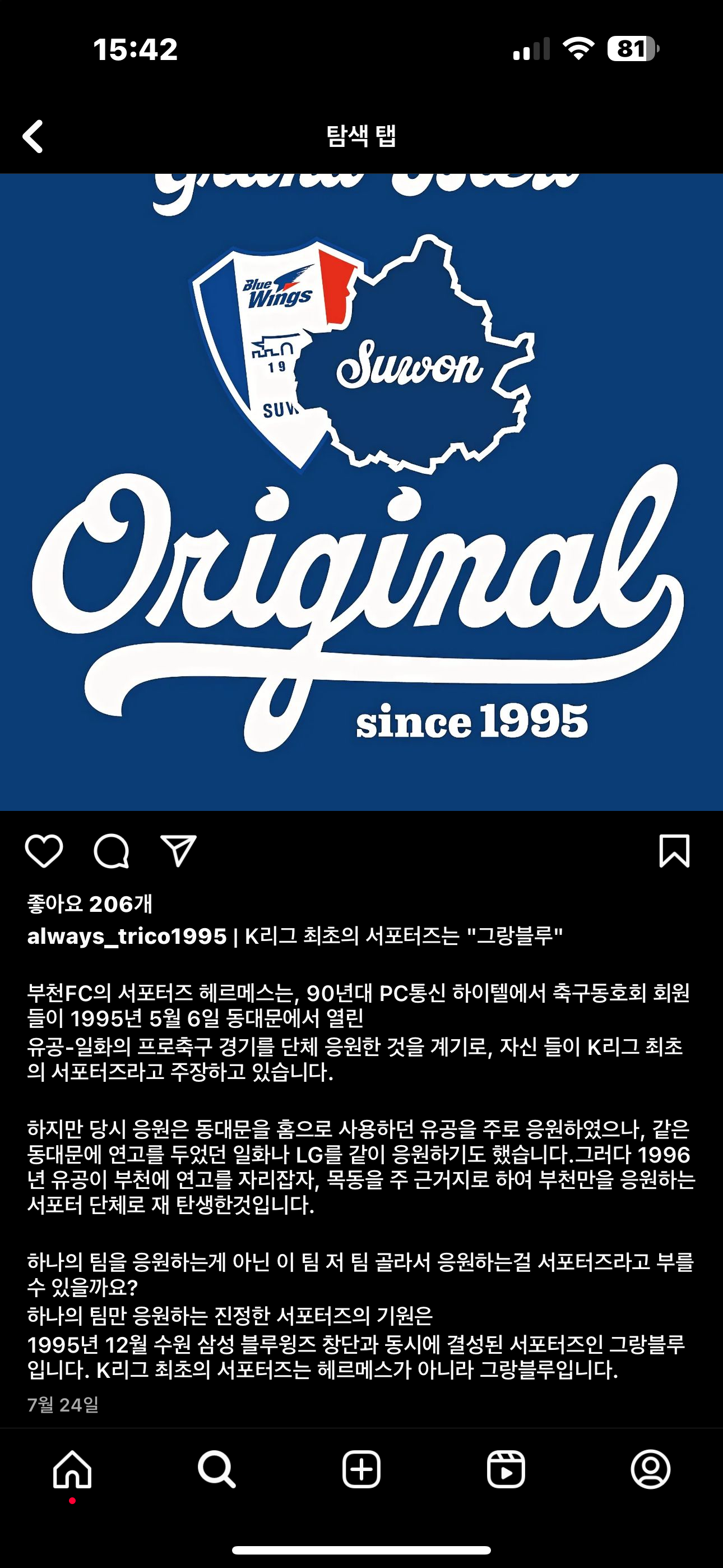This screenshot has height=1568, width=723.
Task: Like the Suwon Original post
Action: (x=44, y=850)
